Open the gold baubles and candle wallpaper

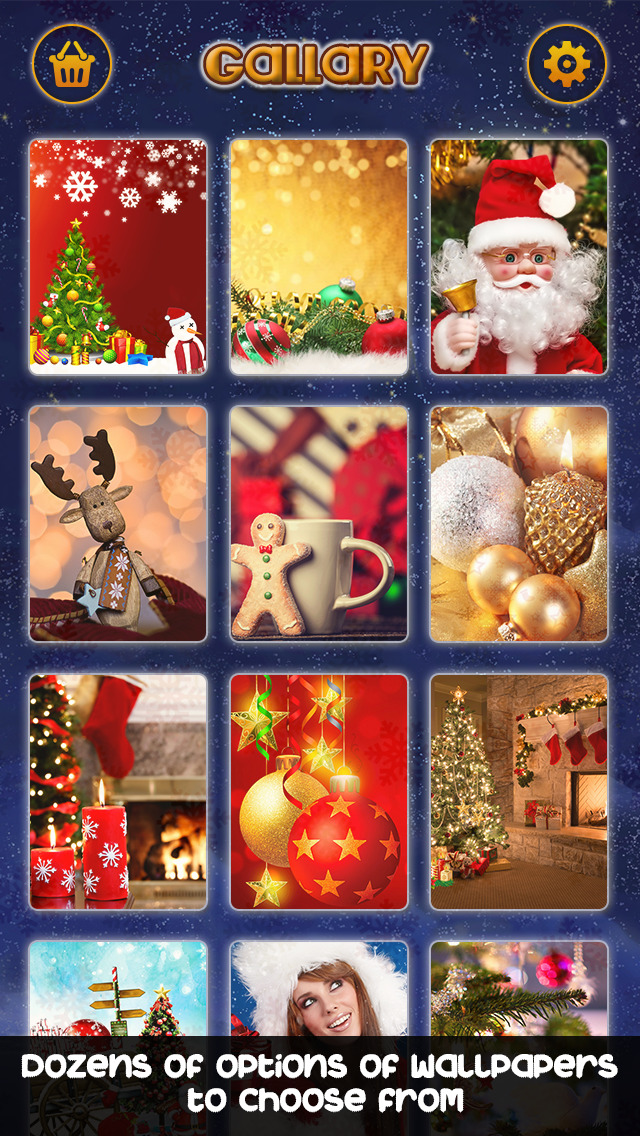tap(519, 524)
